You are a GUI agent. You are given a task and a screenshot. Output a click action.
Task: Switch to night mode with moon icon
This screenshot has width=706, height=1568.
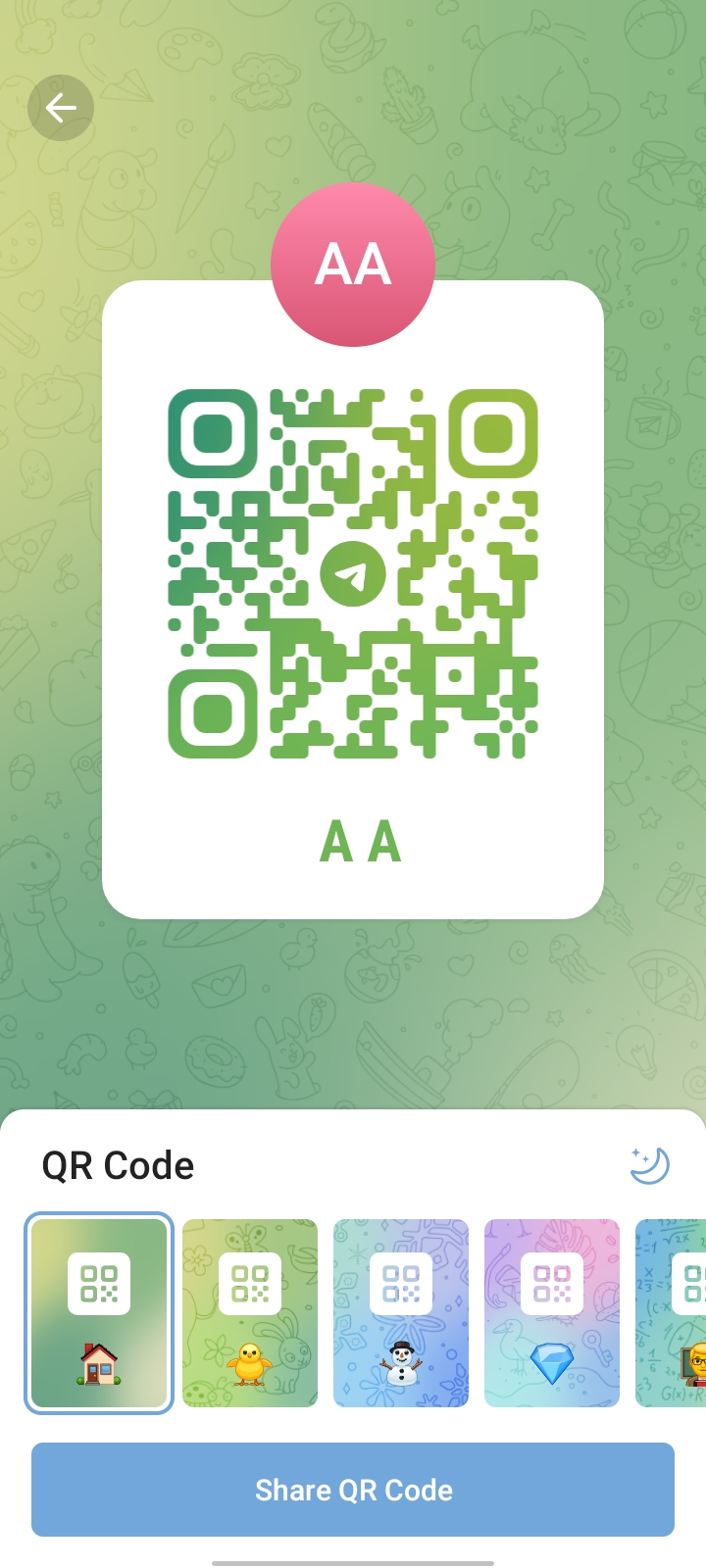click(649, 1165)
